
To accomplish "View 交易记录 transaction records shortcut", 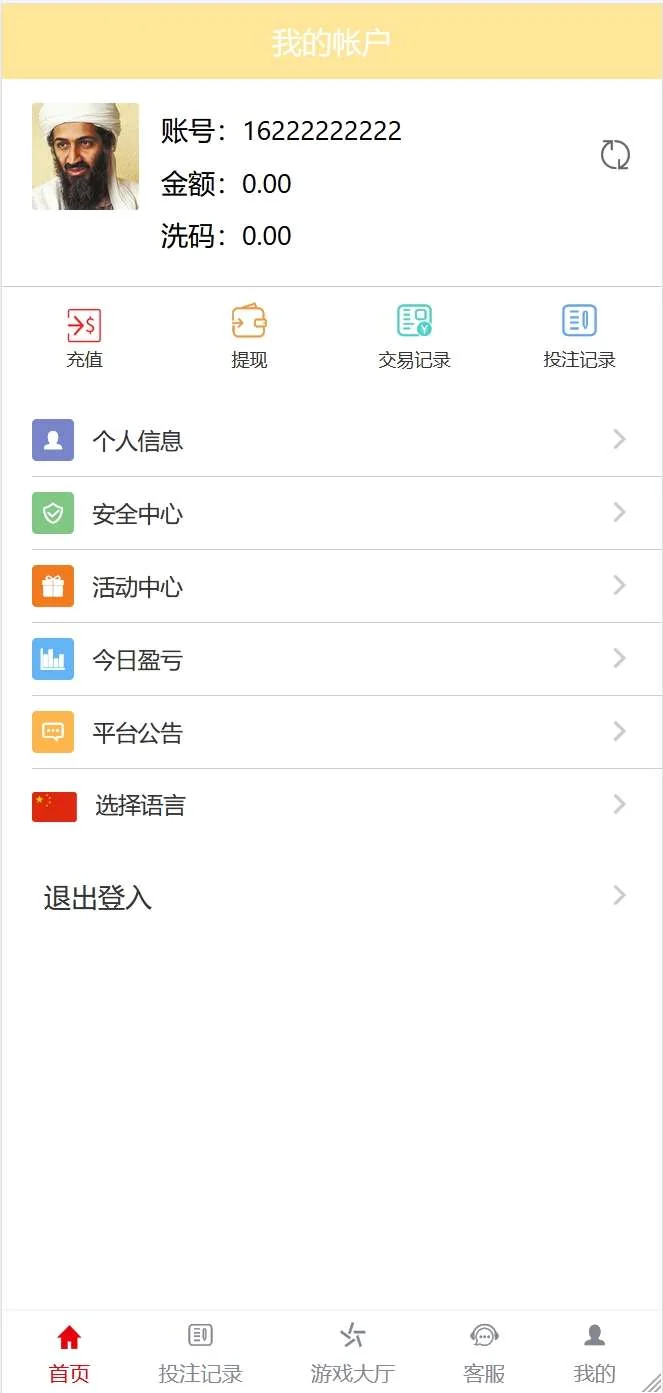I will coord(414,337).
